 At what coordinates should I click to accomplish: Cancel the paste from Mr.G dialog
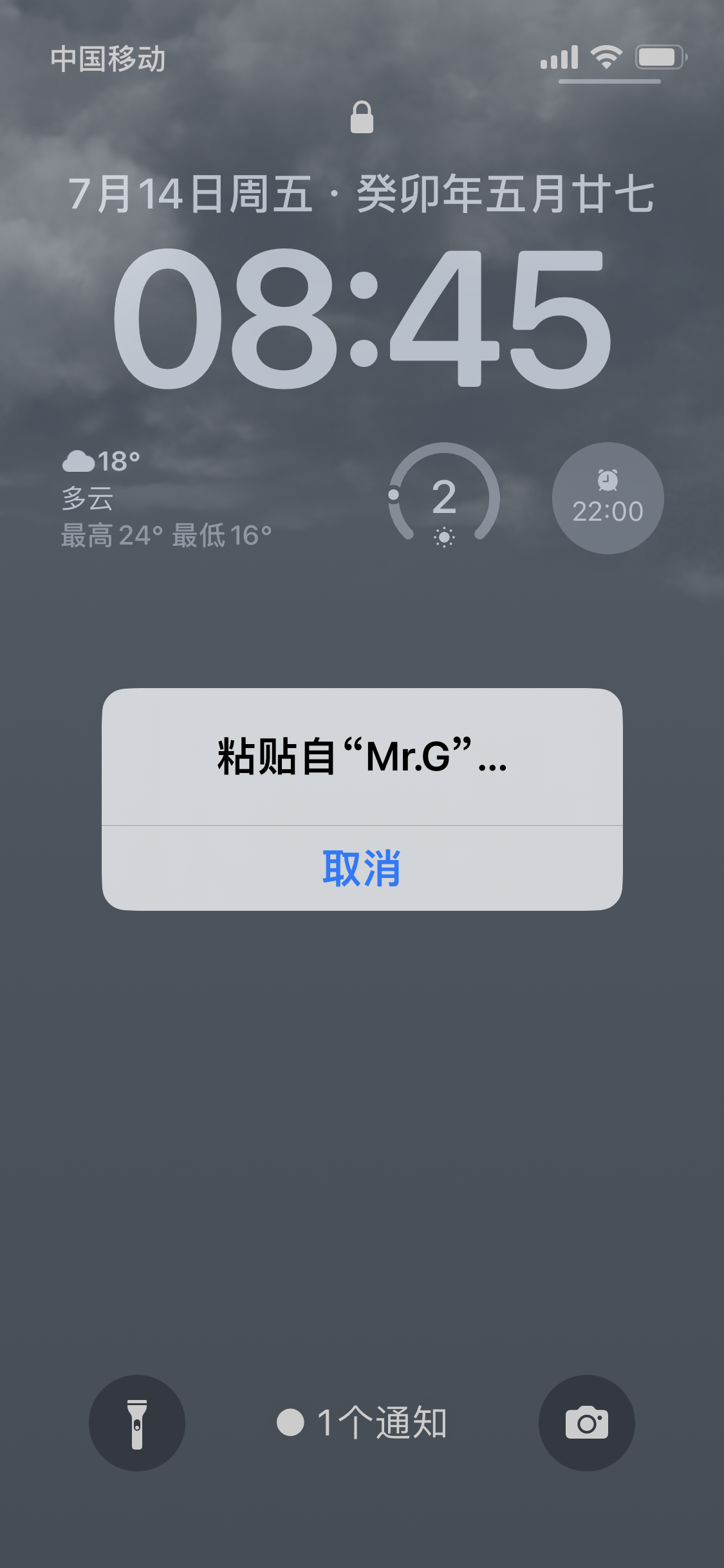point(362,868)
